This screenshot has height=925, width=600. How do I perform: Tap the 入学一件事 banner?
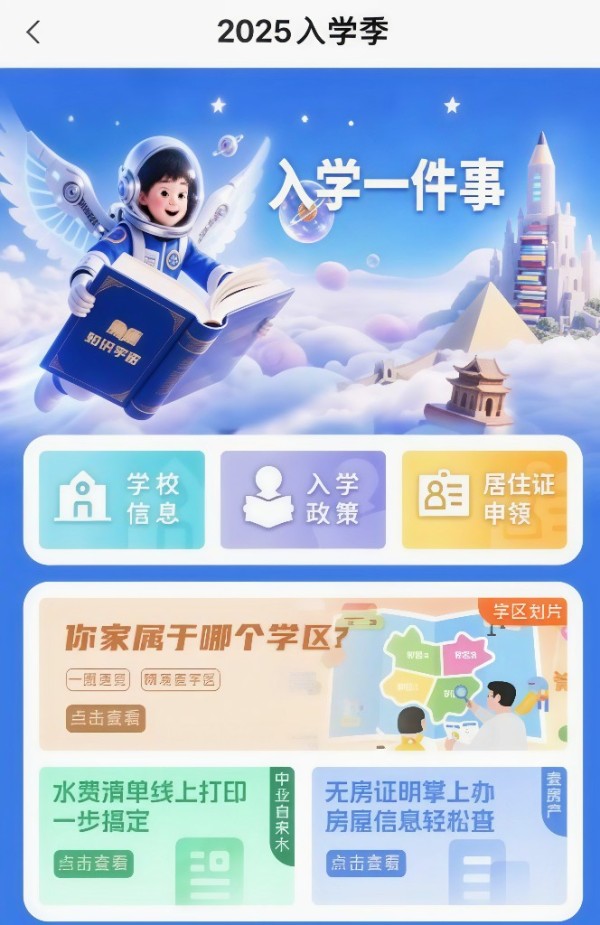pyautogui.click(x=300, y=250)
